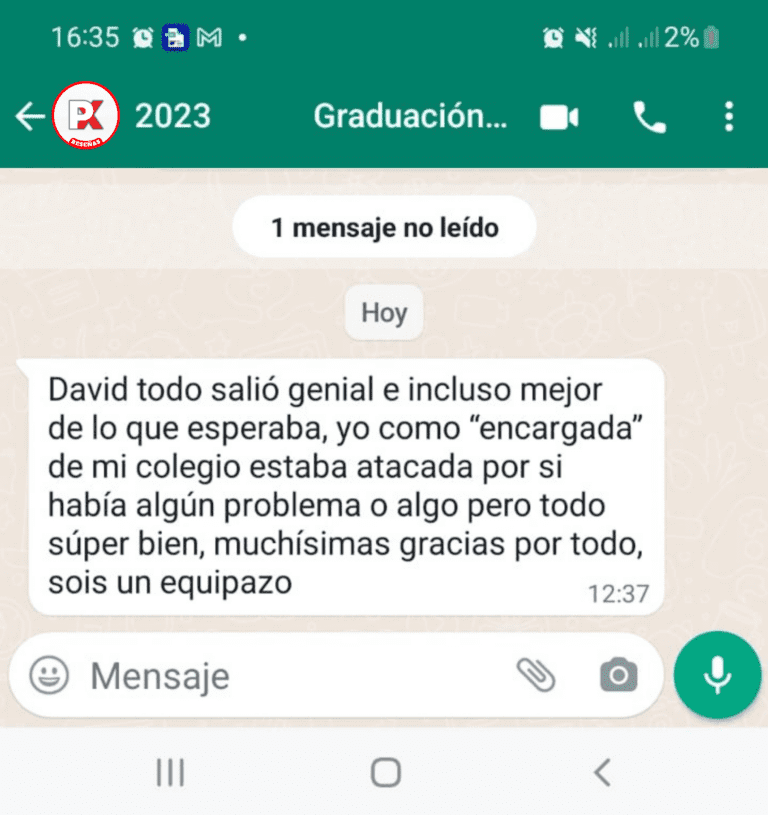Image resolution: width=768 pixels, height=815 pixels.
Task: Tap the system home button
Action: (385, 771)
